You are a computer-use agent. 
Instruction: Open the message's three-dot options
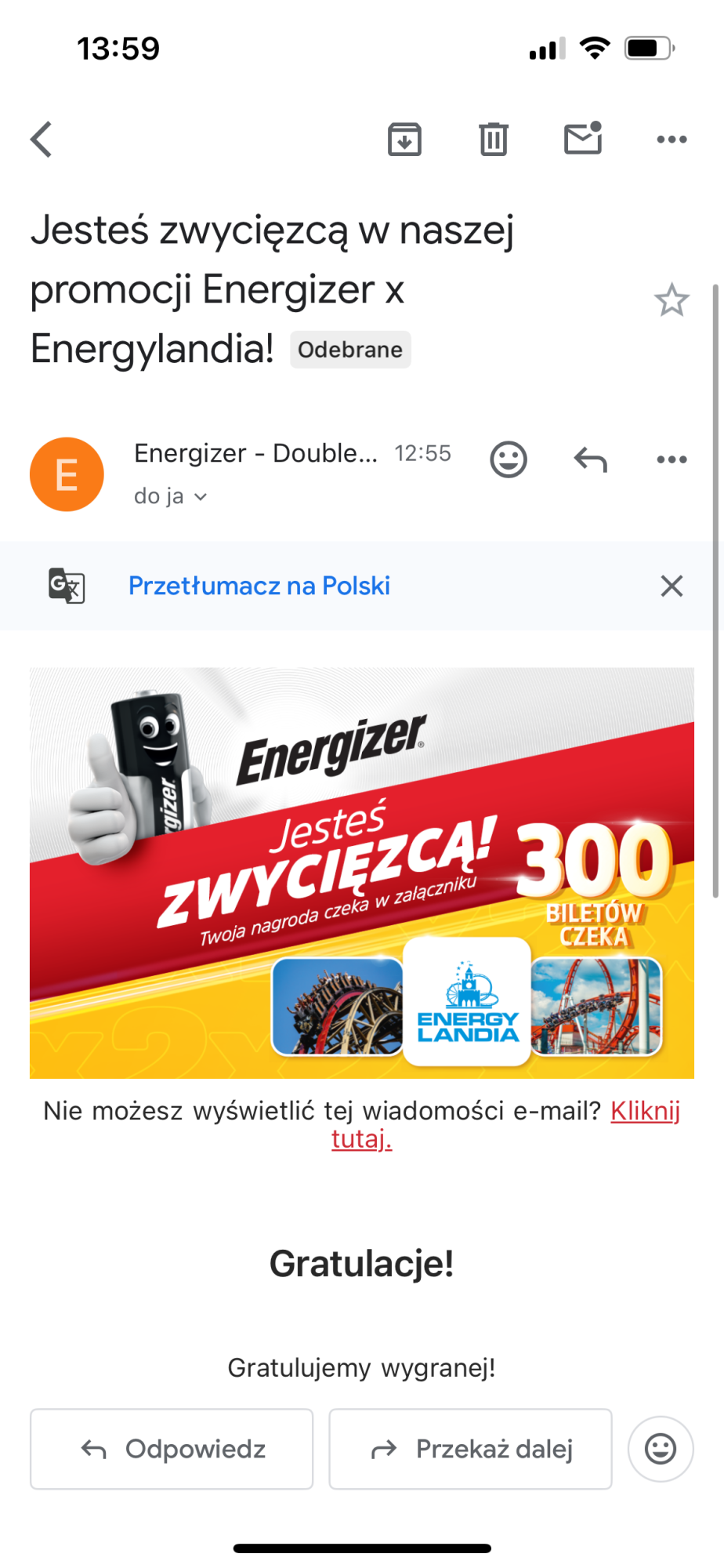[672, 459]
